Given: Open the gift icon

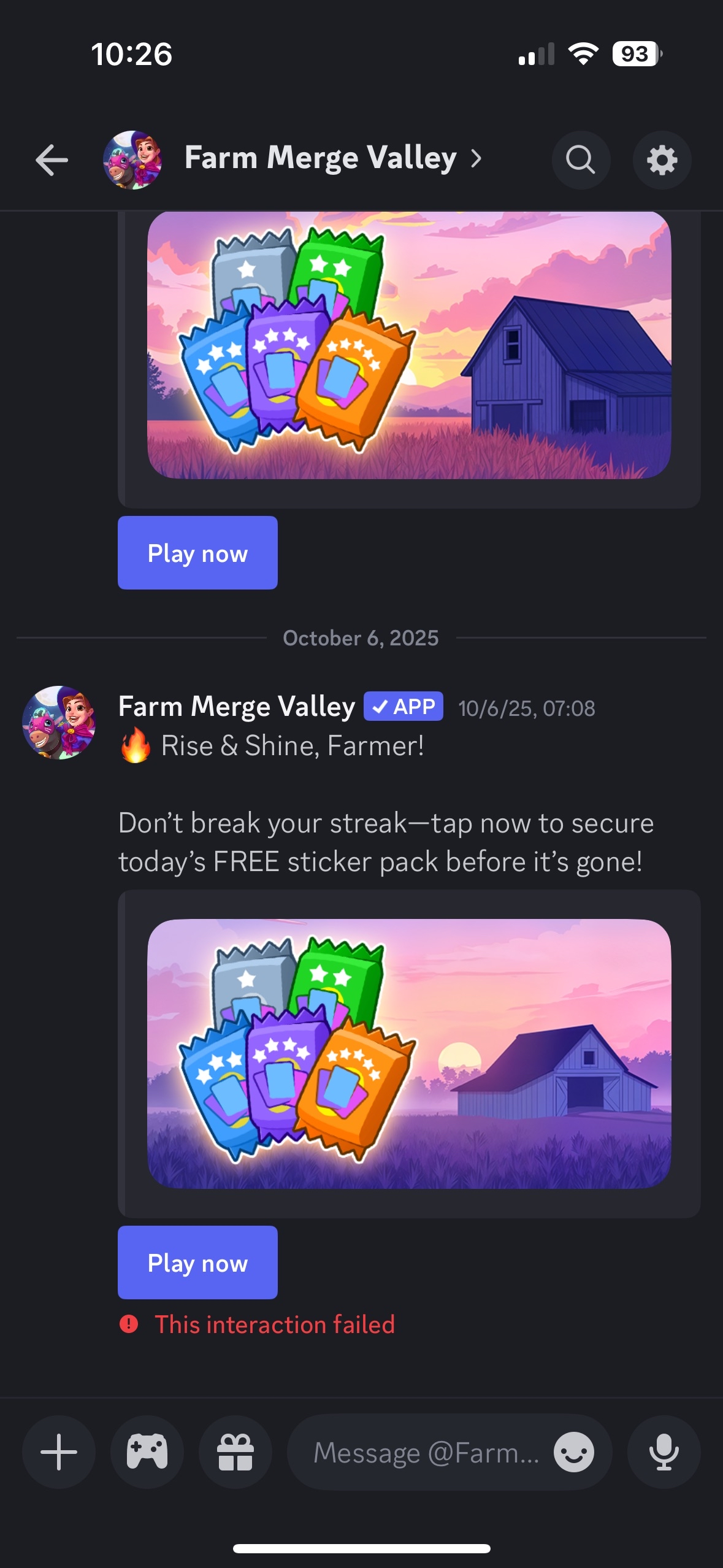Looking at the screenshot, I should coord(235,1452).
